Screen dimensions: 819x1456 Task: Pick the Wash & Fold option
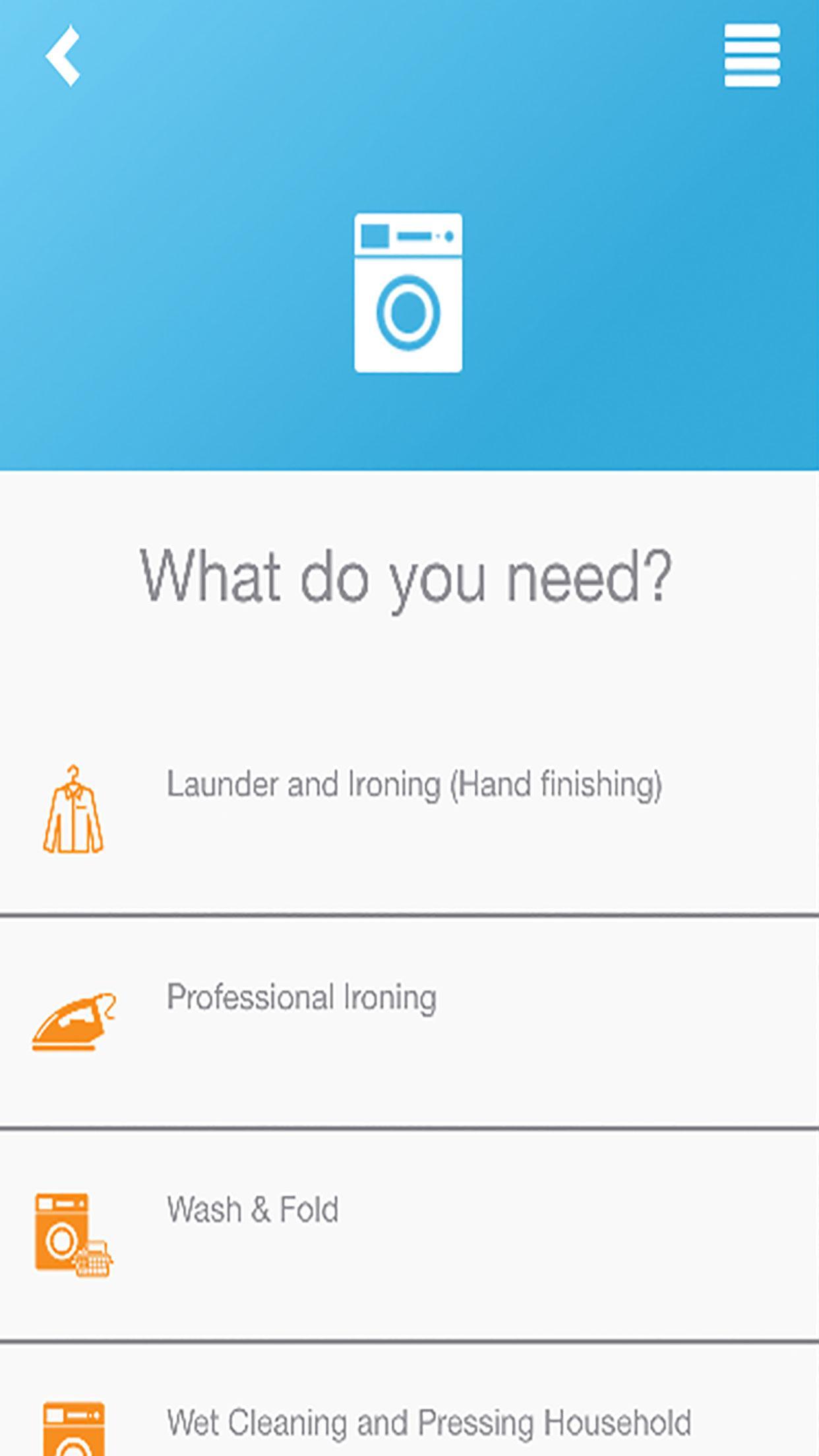pos(253,1210)
